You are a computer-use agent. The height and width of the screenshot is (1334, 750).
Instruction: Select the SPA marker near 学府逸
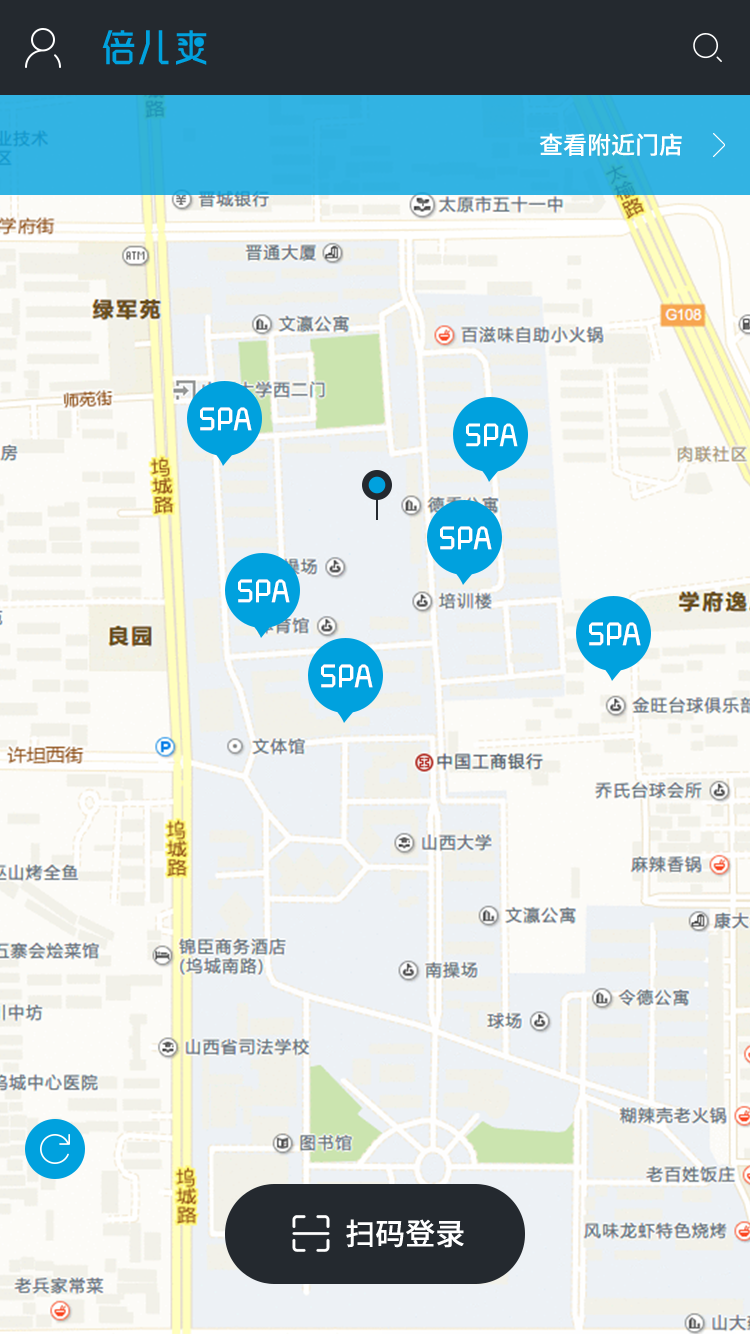tap(613, 637)
